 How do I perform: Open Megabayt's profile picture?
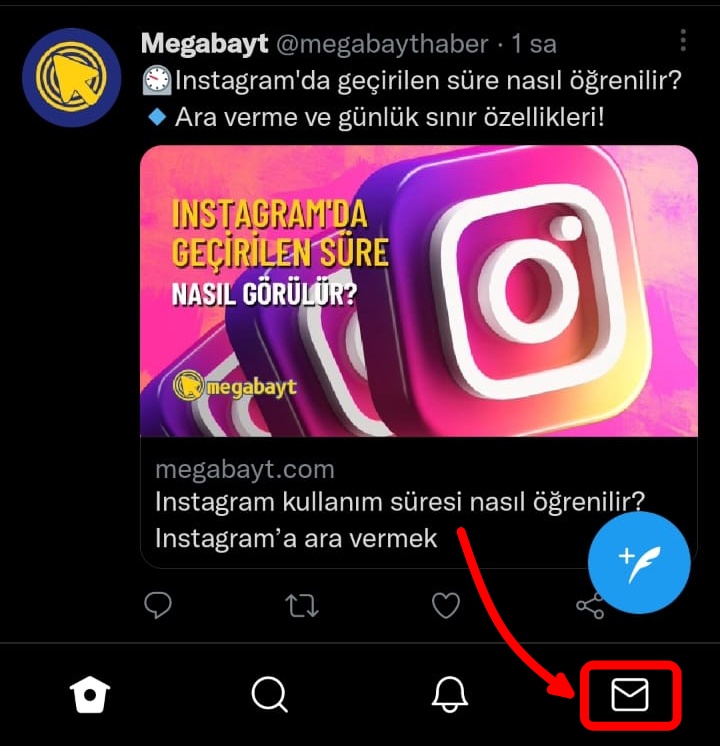pos(71,77)
